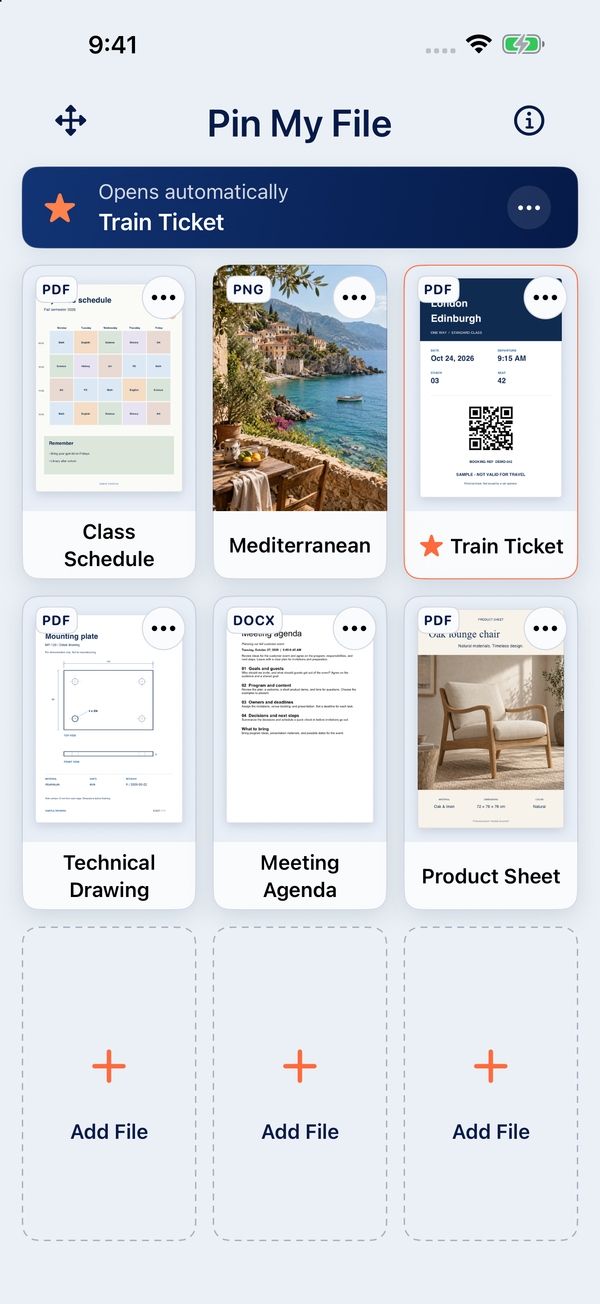The width and height of the screenshot is (600, 1304).
Task: Open more options for Mediterranean
Action: [354, 297]
